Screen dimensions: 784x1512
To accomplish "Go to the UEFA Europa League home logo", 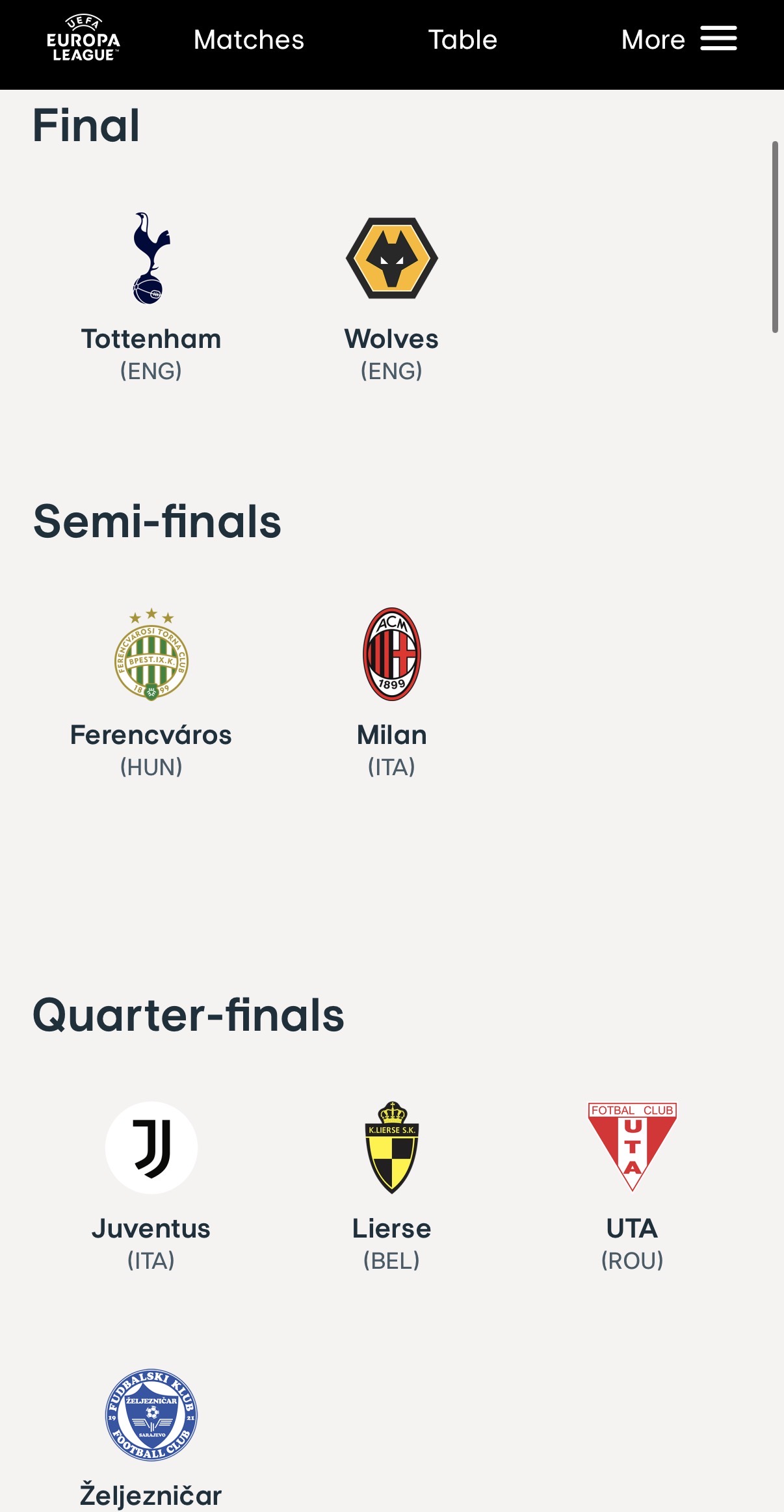I will 83,39.
